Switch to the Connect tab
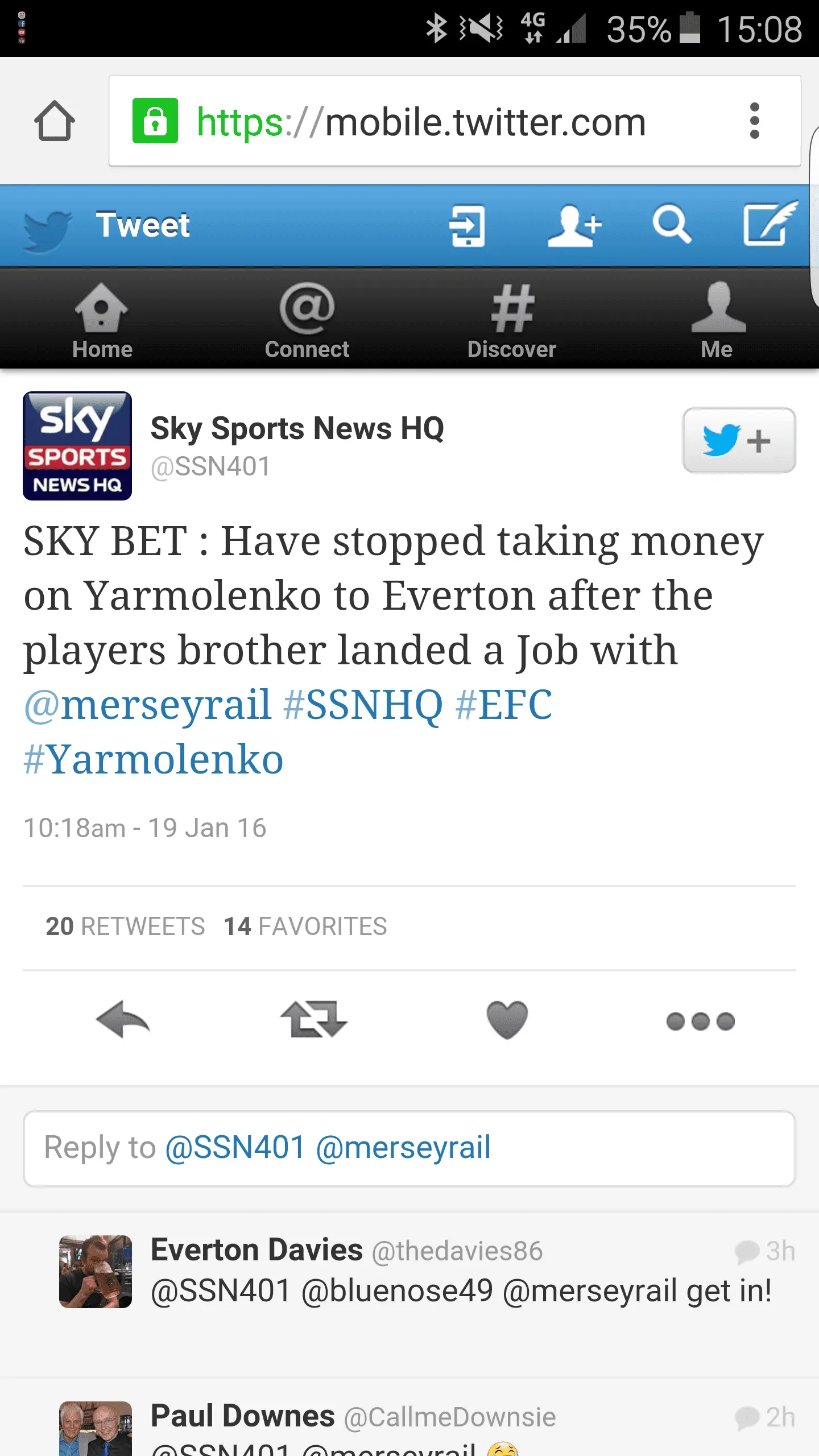This screenshot has height=1456, width=819. click(x=307, y=321)
